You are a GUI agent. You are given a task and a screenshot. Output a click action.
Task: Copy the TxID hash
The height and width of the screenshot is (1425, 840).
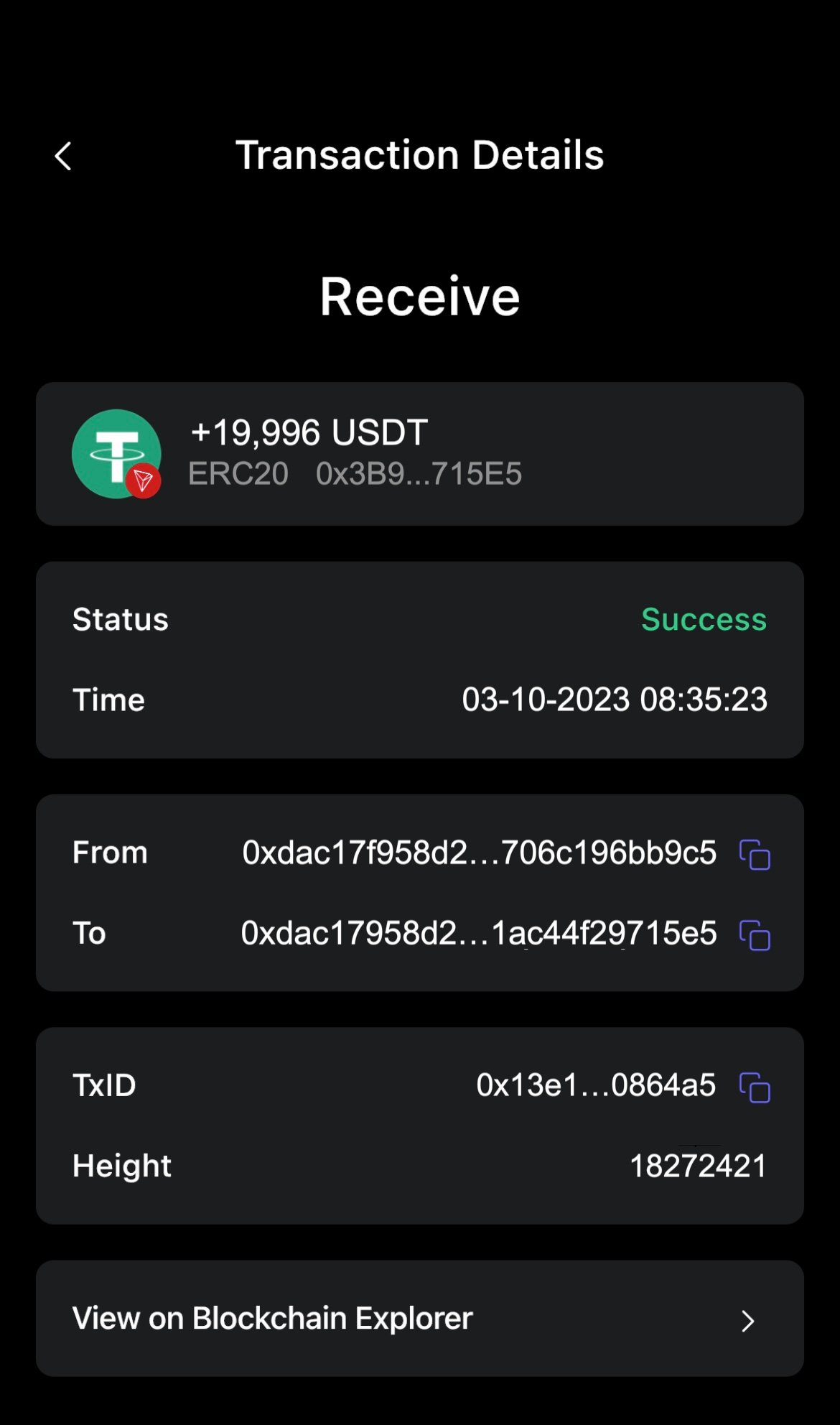click(755, 1087)
